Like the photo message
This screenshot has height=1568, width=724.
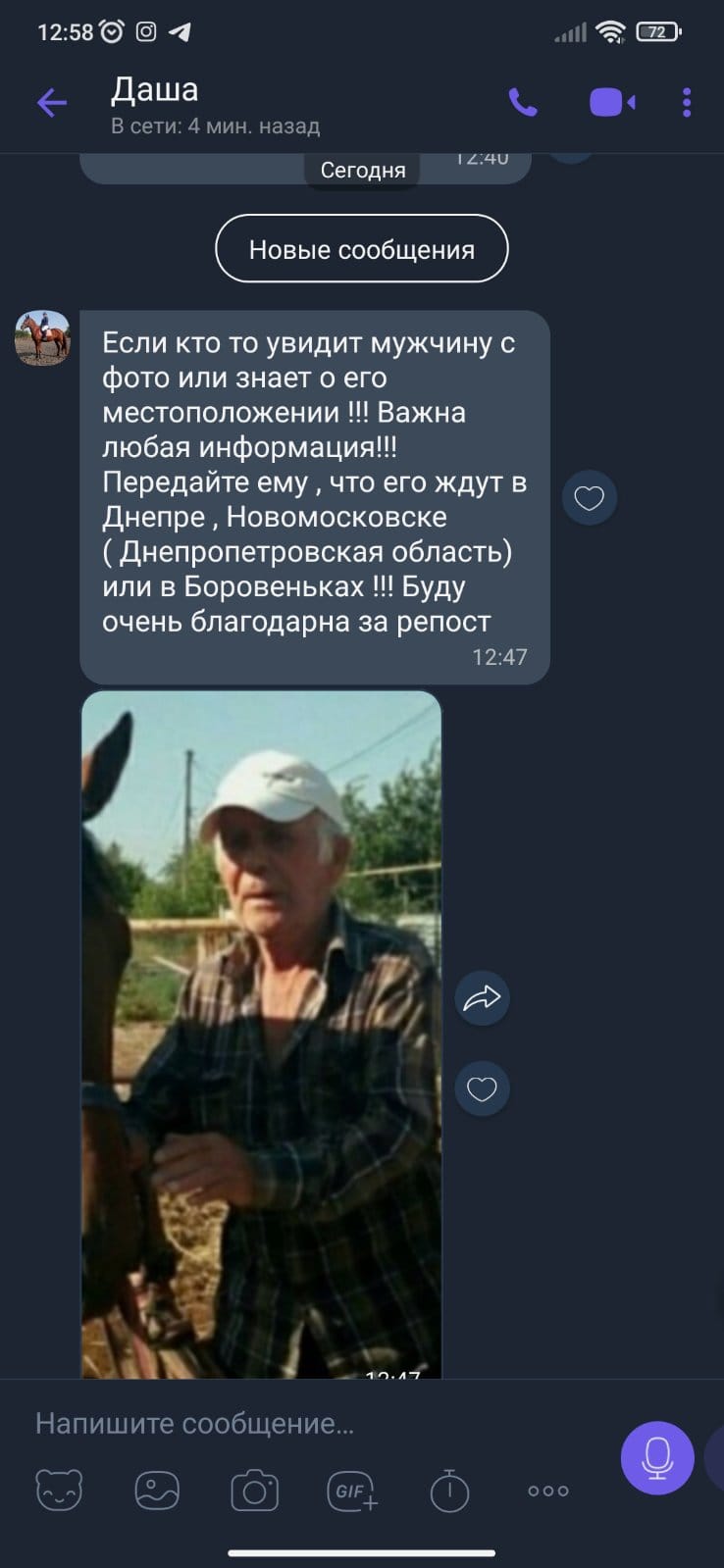482,1088
